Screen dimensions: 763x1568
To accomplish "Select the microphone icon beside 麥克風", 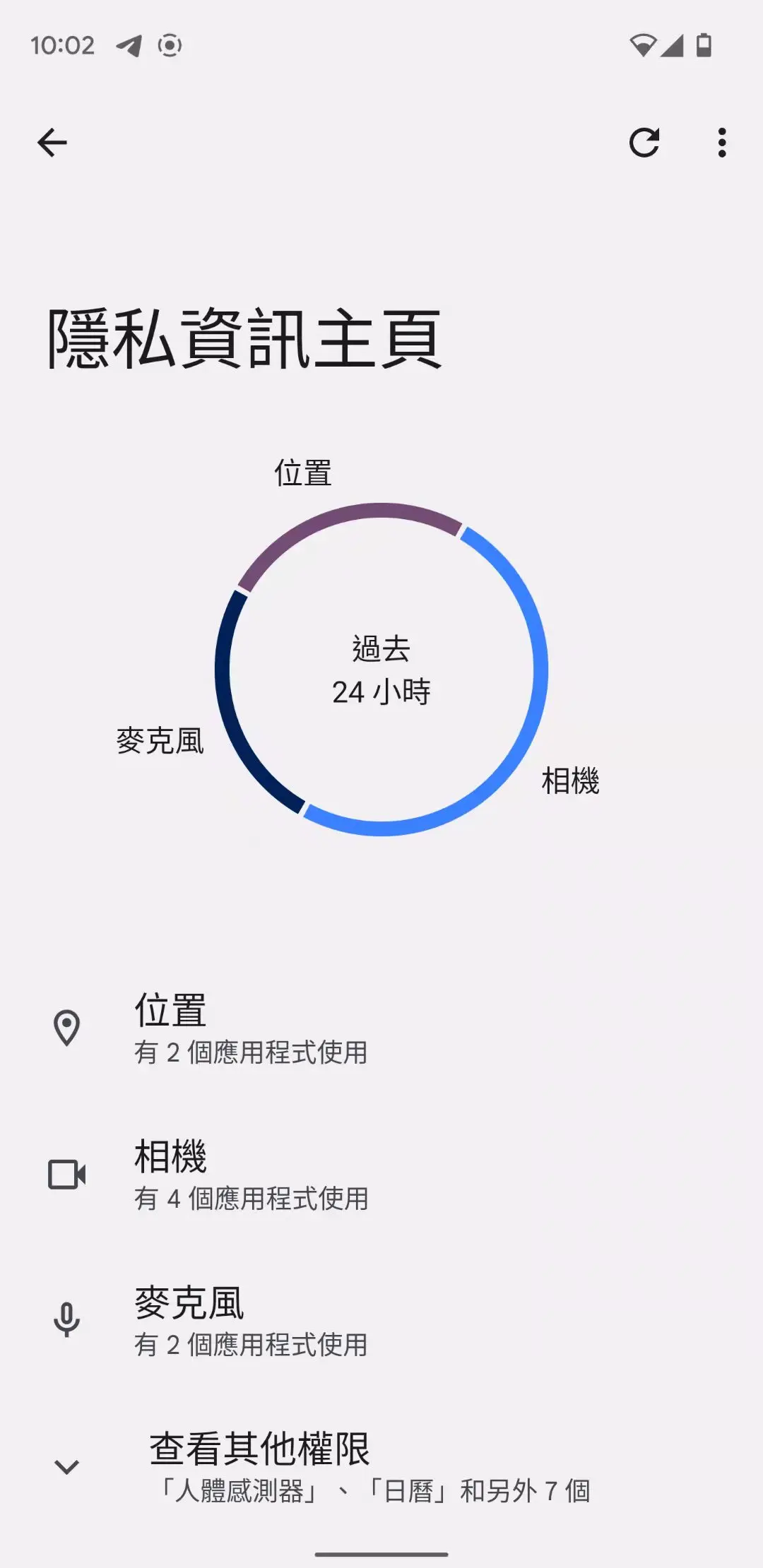I will (67, 1317).
